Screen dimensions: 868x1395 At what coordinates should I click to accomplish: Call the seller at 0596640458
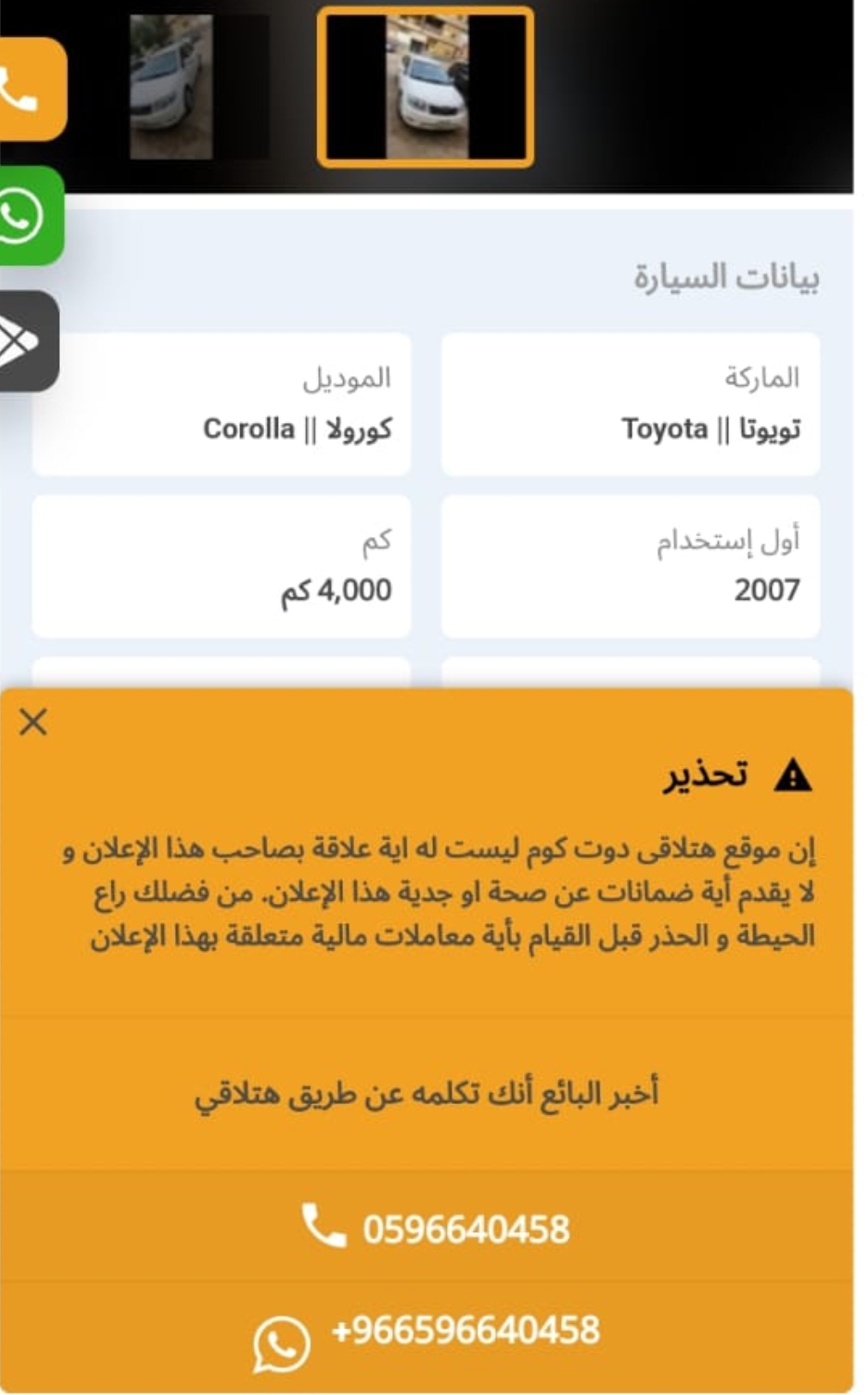coord(426,1227)
